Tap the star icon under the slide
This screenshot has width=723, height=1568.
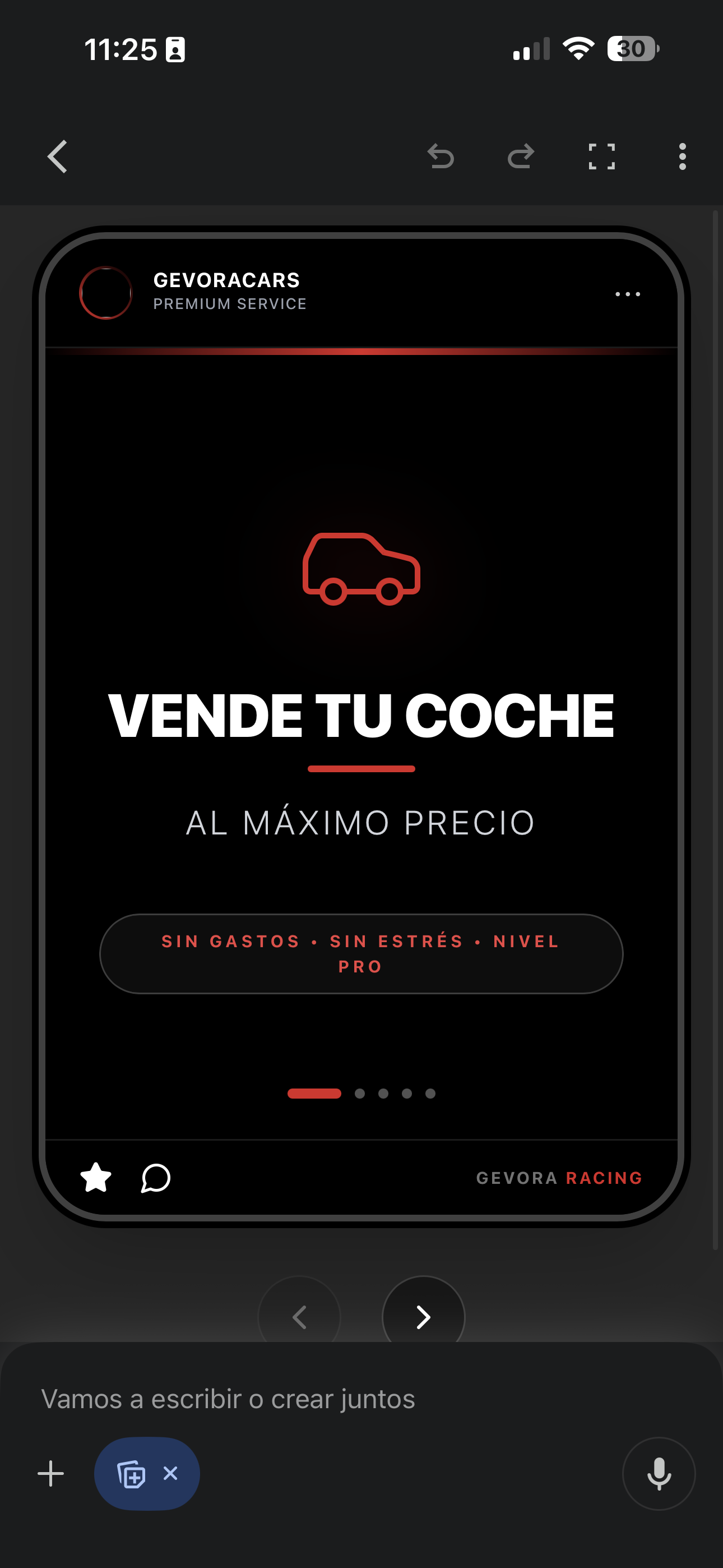pos(96,1177)
